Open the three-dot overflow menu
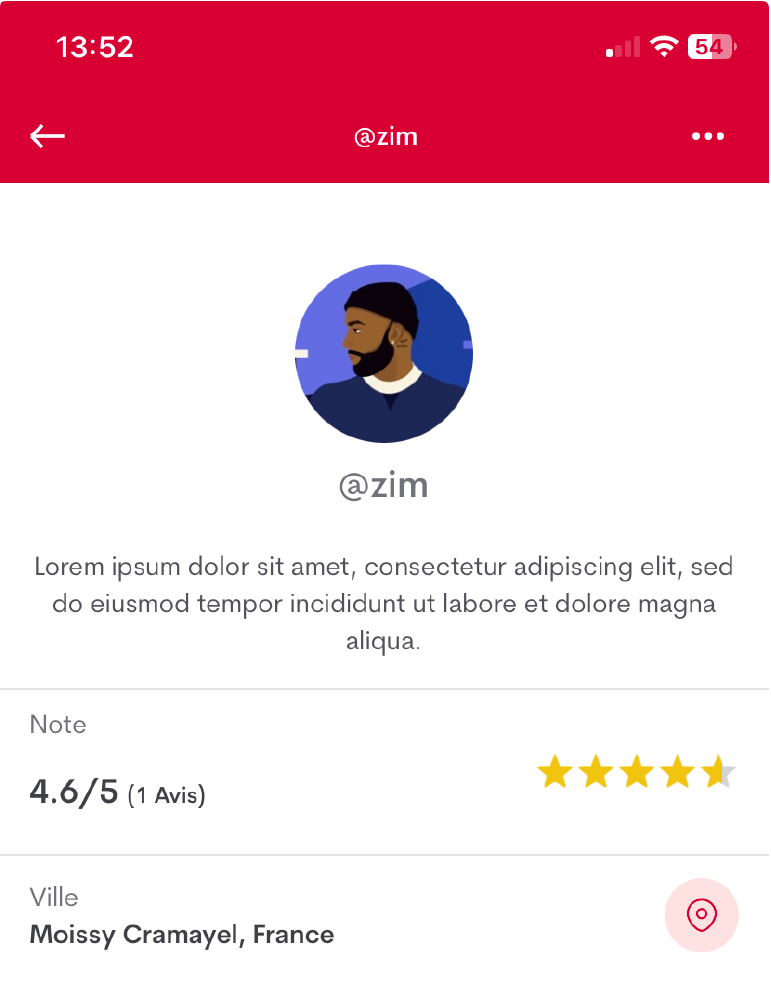 [708, 136]
